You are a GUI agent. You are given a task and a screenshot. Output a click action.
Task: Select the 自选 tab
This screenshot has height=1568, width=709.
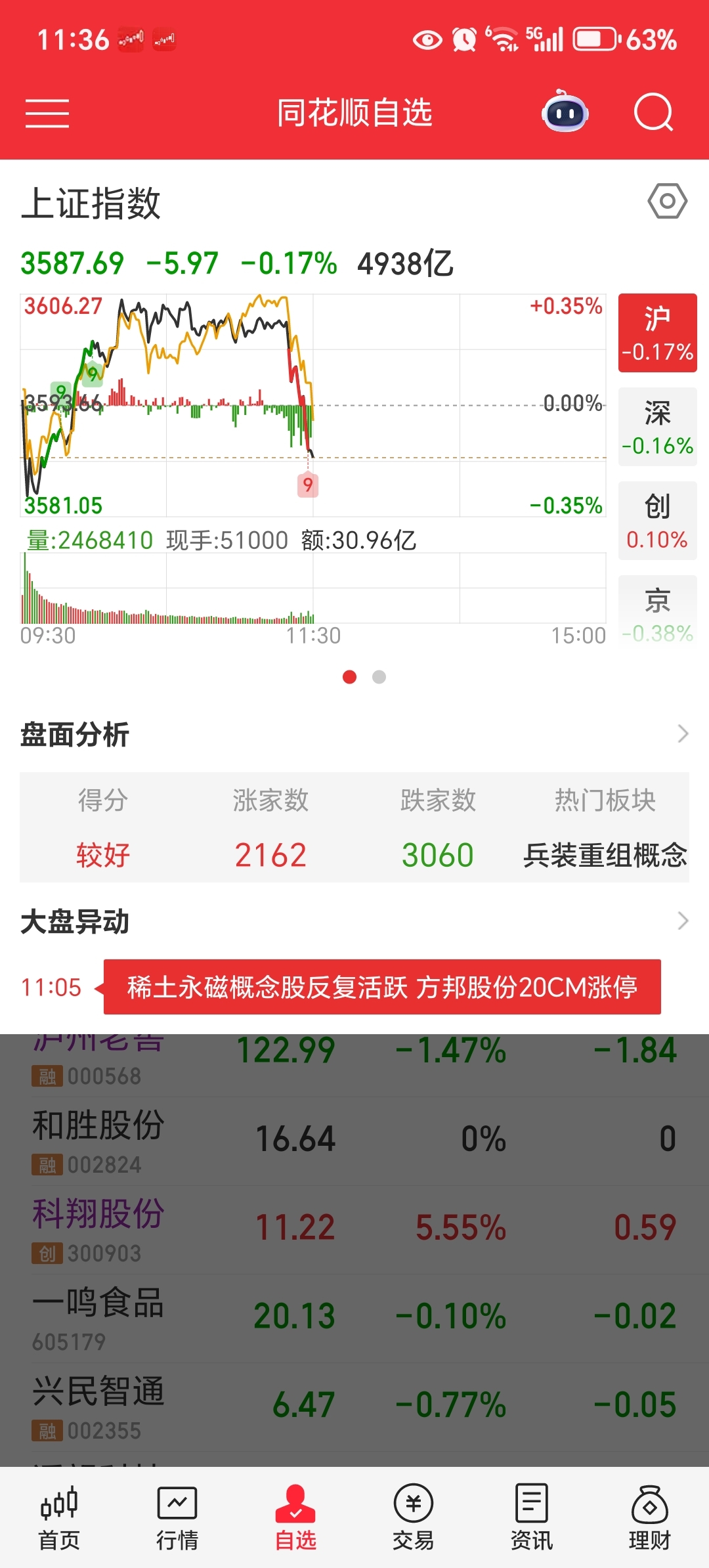pyautogui.click(x=295, y=1518)
